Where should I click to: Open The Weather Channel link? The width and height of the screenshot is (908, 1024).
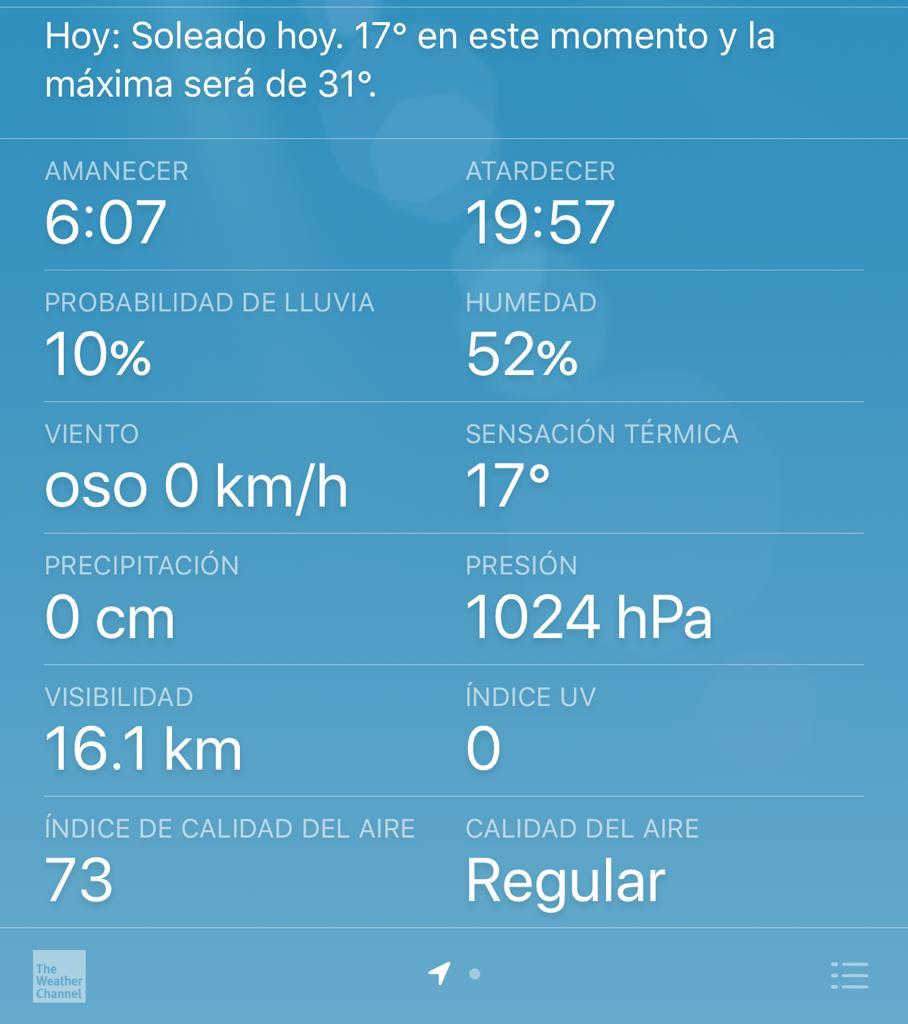[59, 976]
